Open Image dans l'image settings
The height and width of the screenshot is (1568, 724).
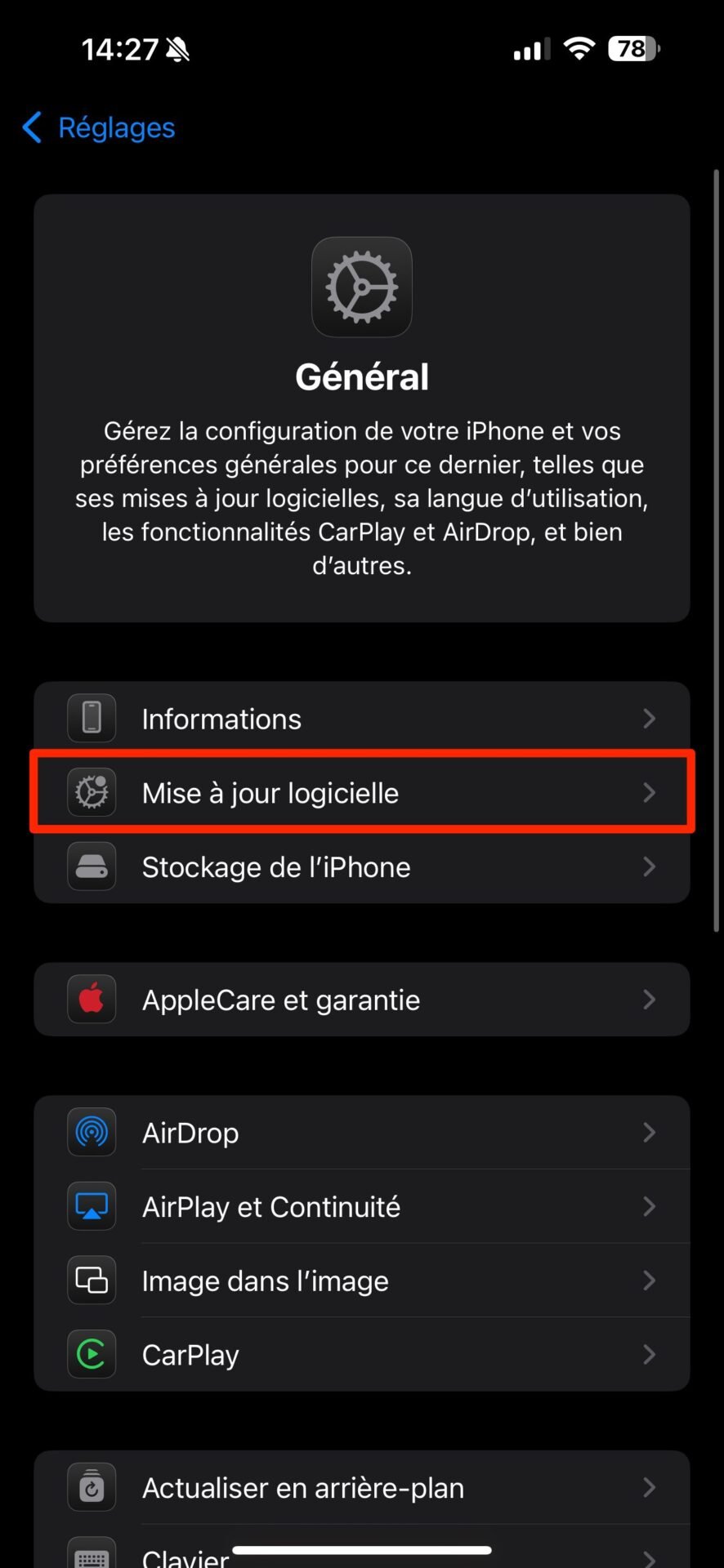tap(362, 1281)
